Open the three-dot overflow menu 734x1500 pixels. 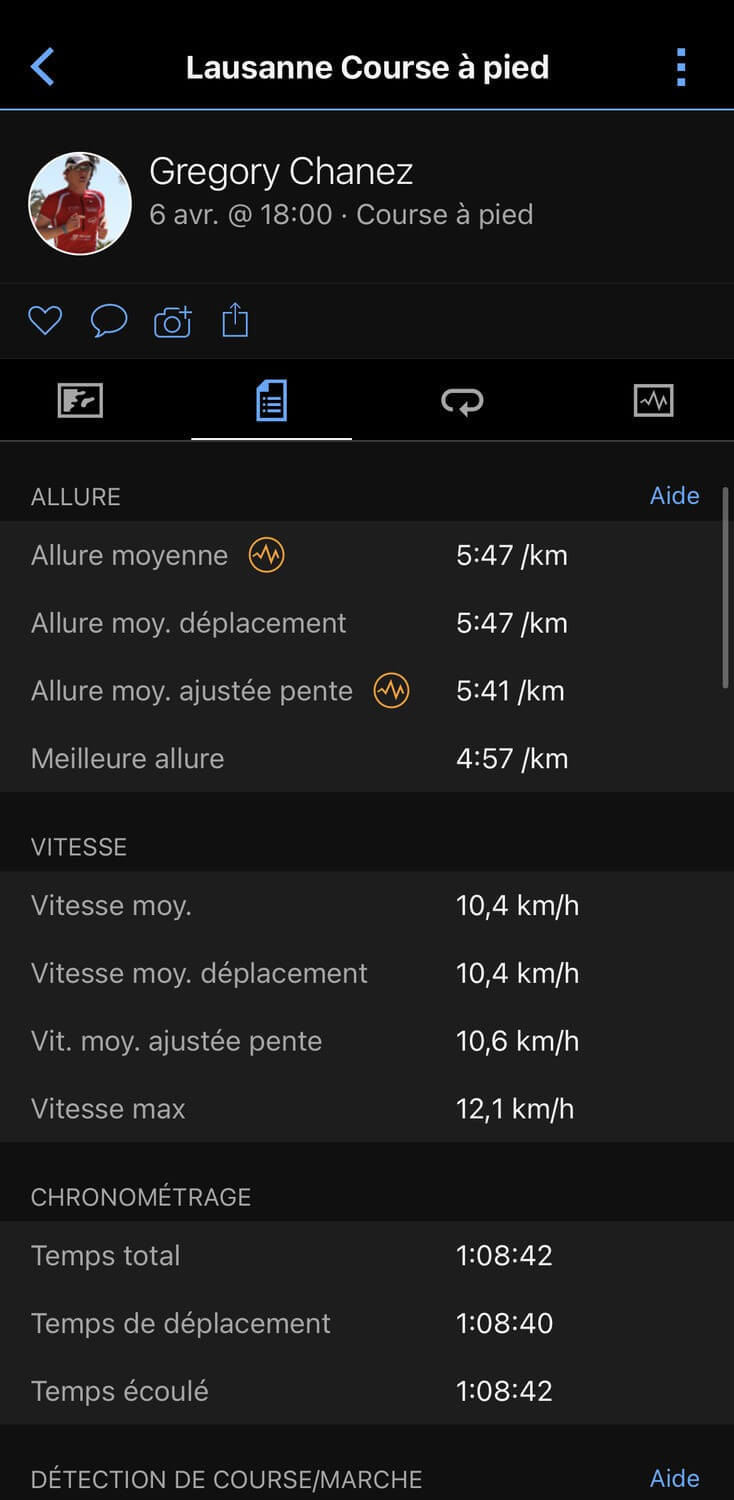[681, 68]
